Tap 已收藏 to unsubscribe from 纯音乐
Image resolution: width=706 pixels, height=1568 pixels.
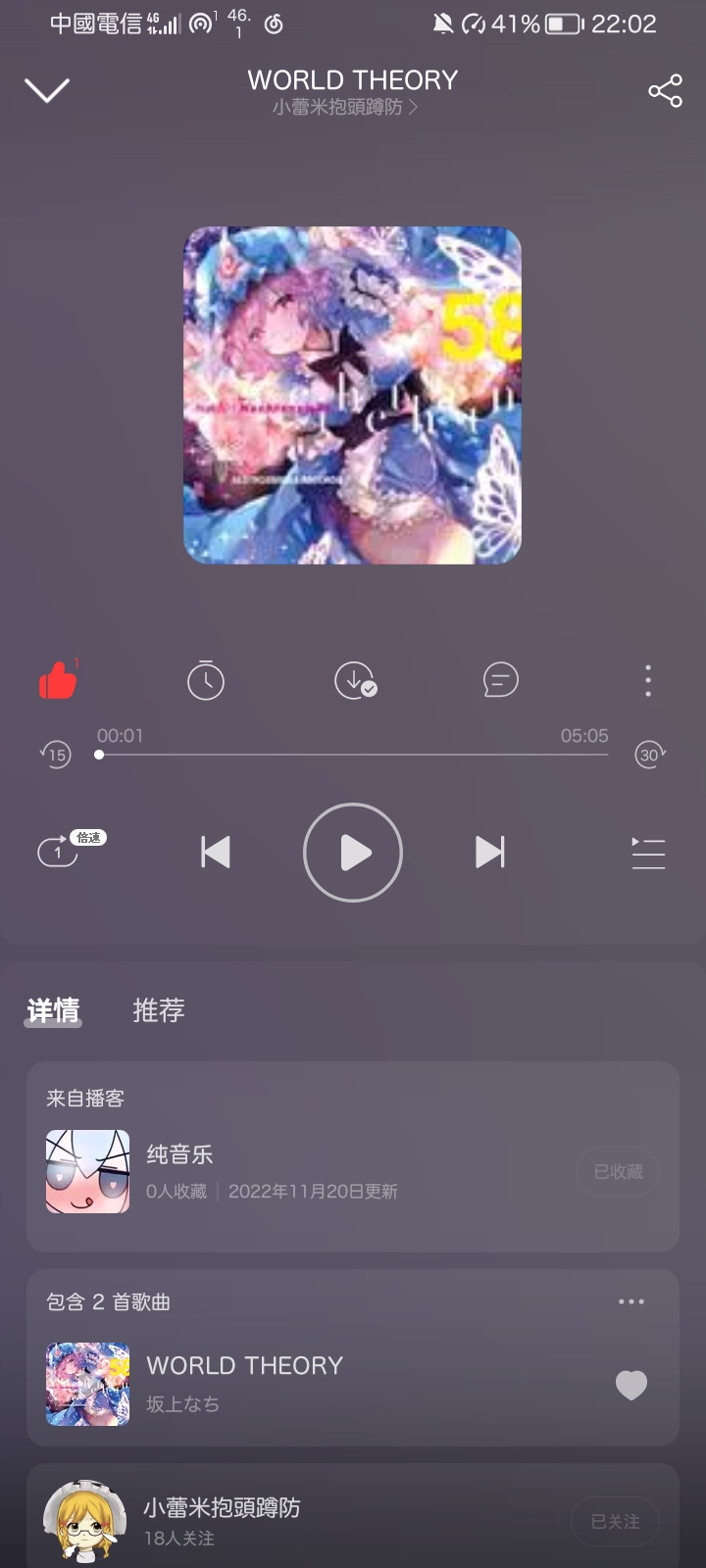(617, 1172)
